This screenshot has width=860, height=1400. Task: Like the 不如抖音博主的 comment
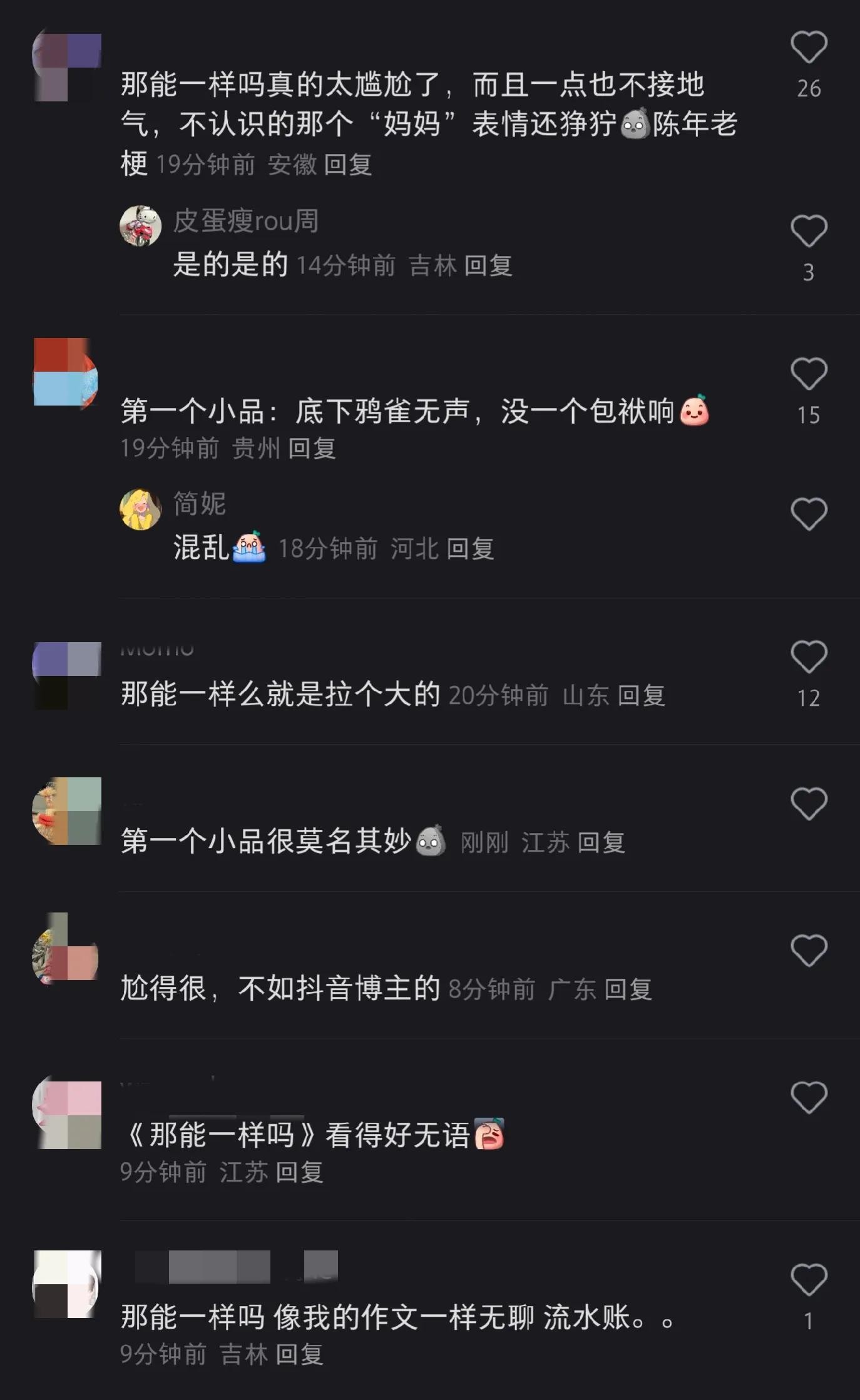coord(809,951)
